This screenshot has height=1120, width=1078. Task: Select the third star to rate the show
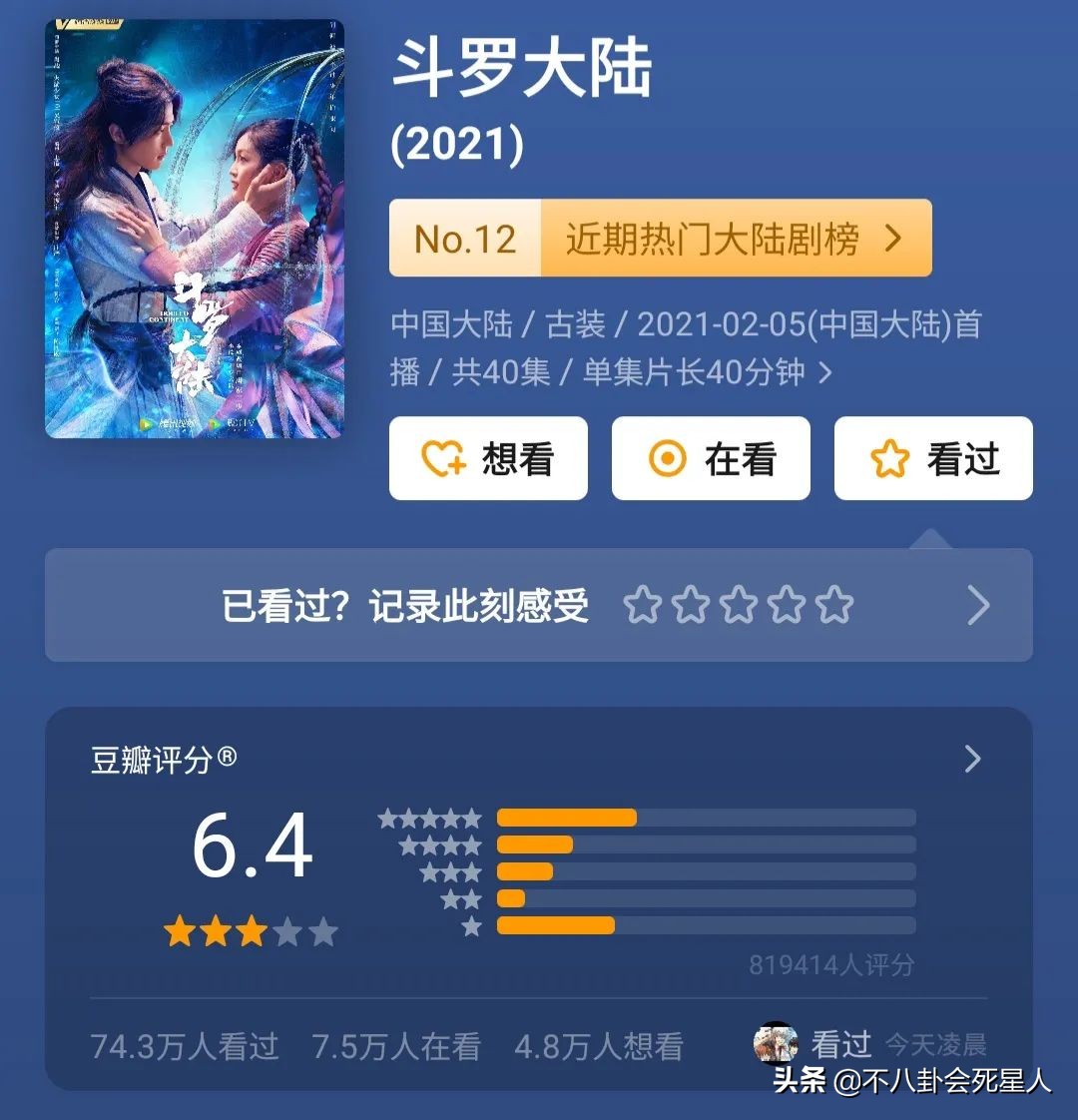tap(737, 605)
